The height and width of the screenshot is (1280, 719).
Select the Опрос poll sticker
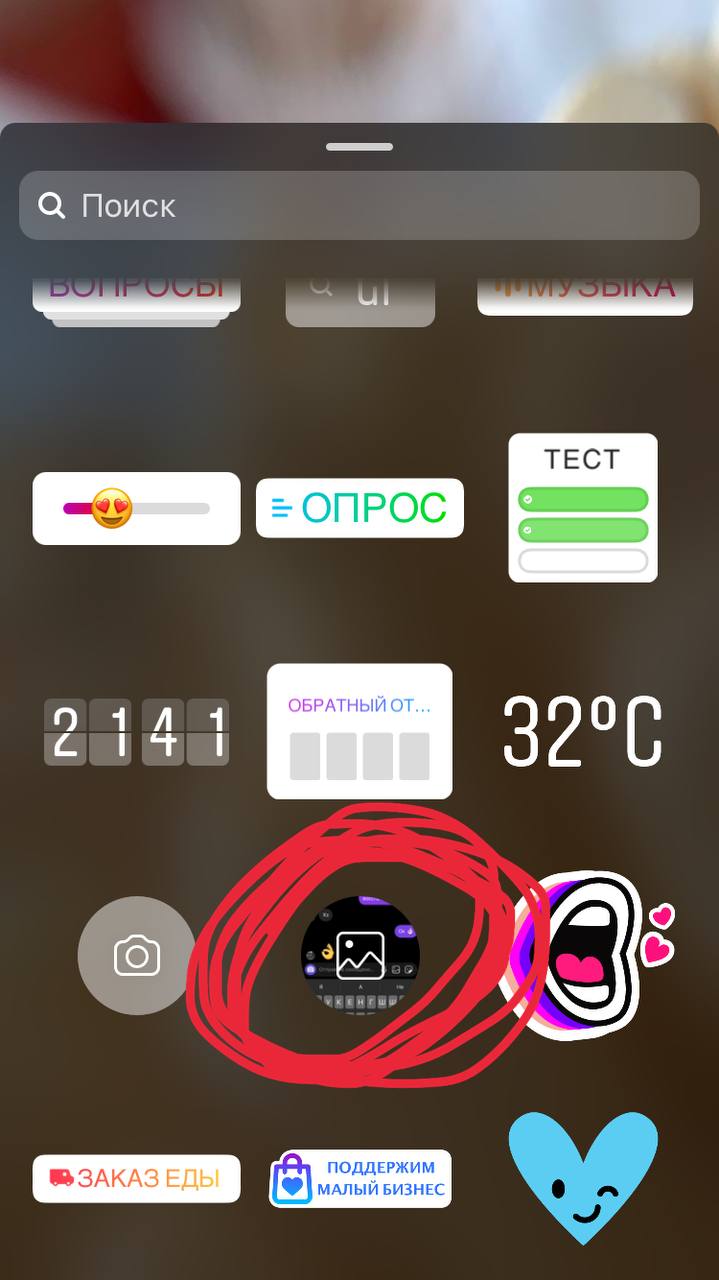[x=360, y=508]
